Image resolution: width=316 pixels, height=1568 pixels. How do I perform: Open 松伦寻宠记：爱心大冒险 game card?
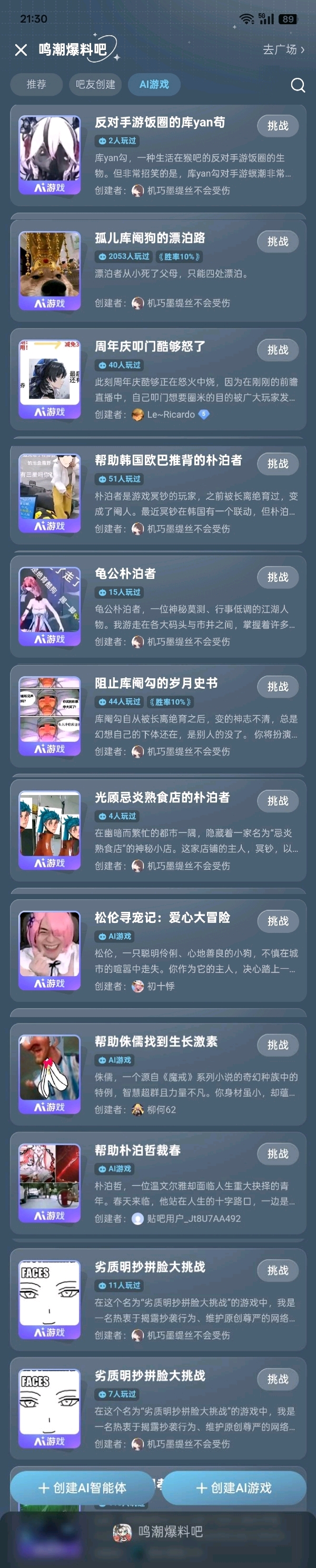[162, 917]
